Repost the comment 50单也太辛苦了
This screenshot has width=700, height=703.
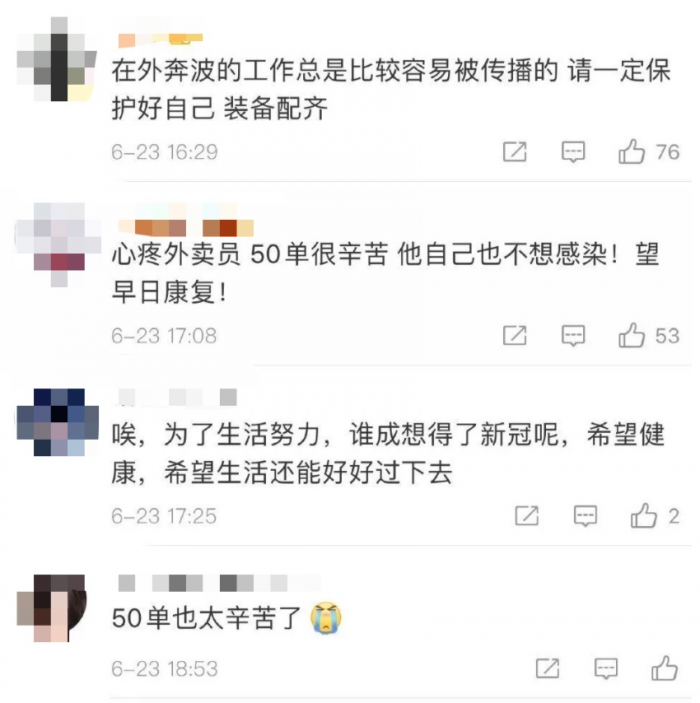pyautogui.click(x=547, y=667)
